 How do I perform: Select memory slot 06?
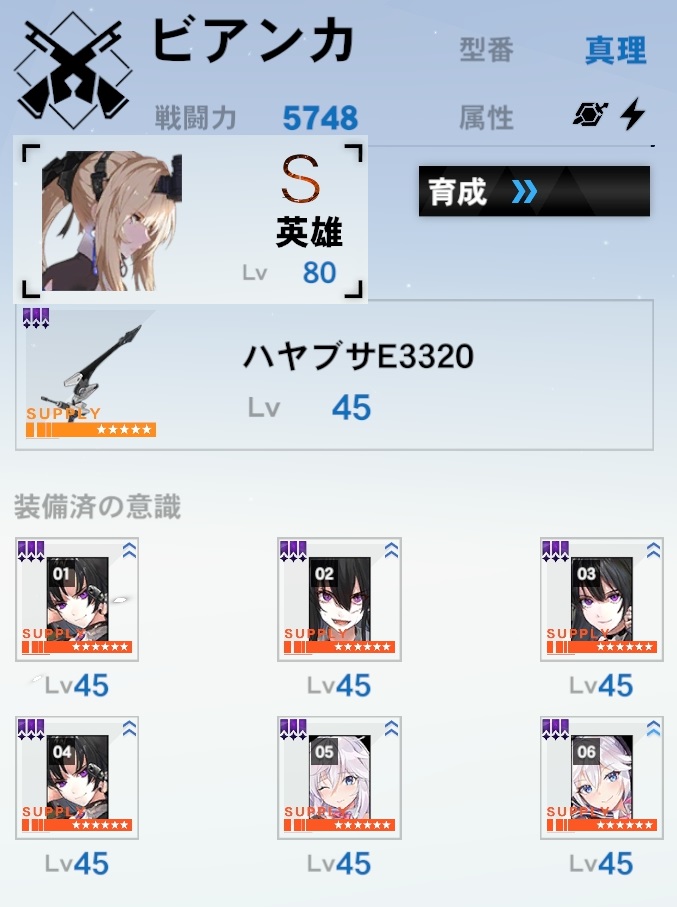[x=601, y=777]
